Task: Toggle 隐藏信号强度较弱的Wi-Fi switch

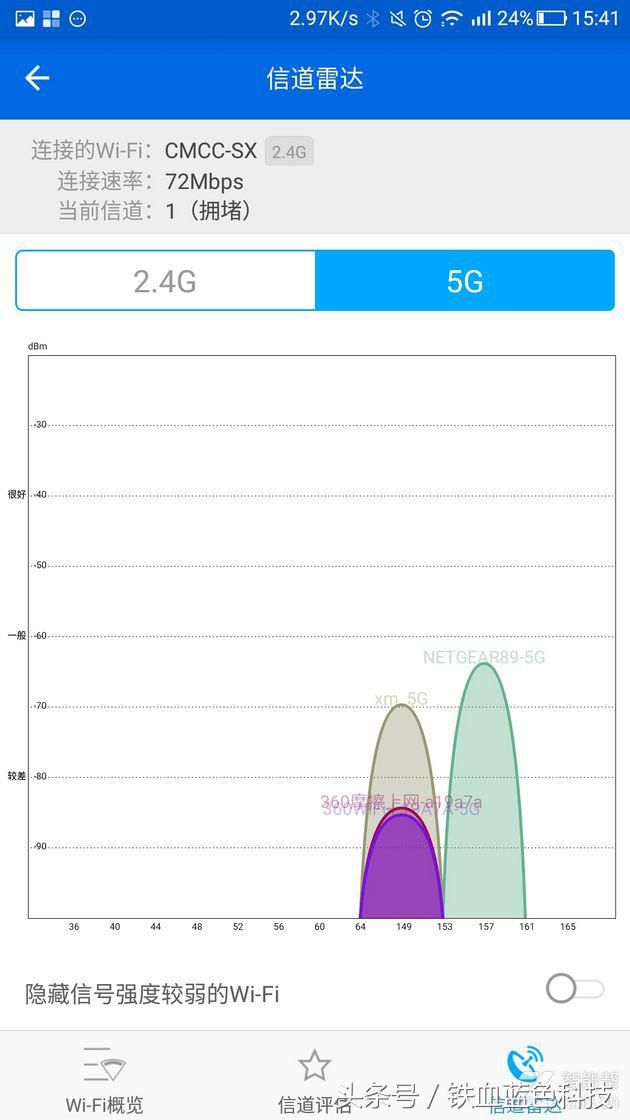Action: coord(575,989)
